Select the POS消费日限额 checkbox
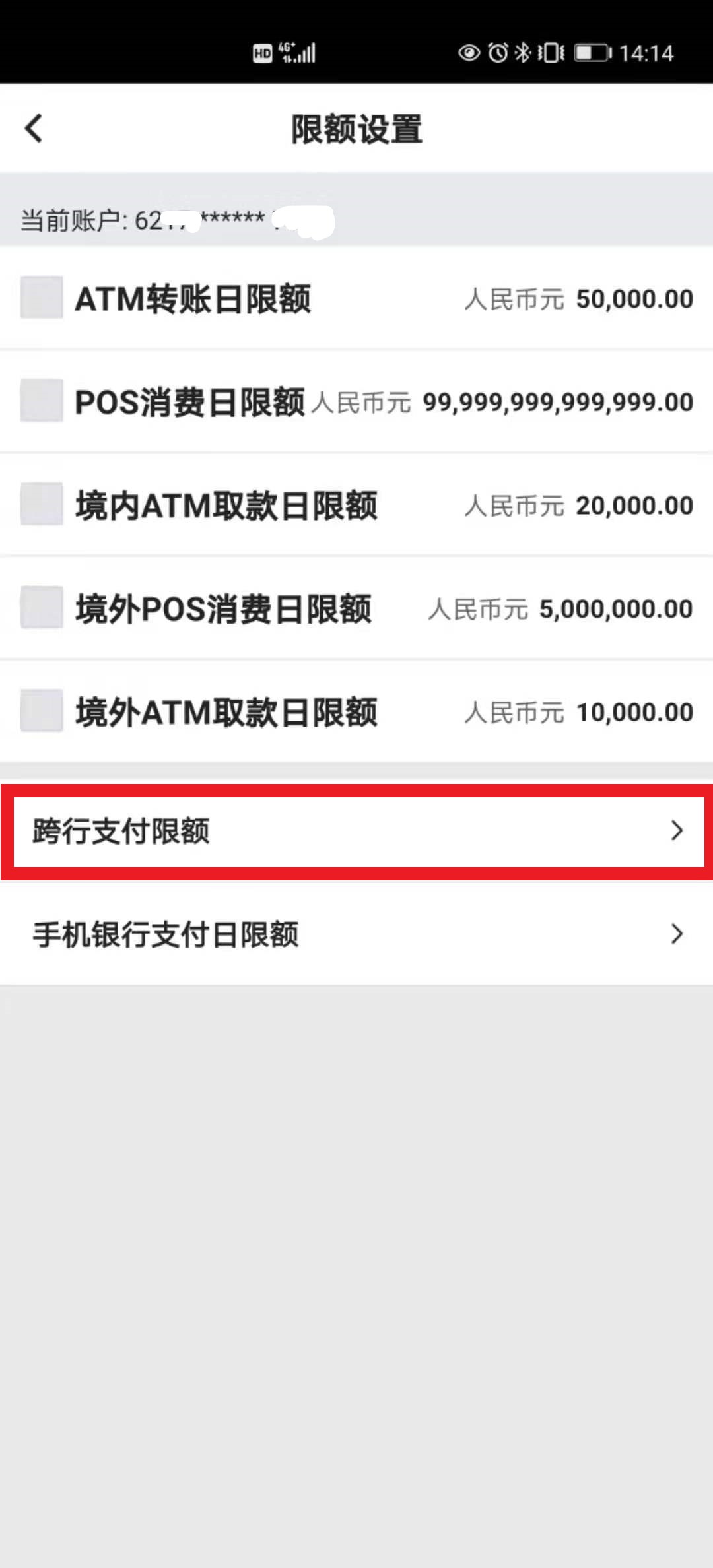Screen dimensions: 713x1568 (x=42, y=401)
